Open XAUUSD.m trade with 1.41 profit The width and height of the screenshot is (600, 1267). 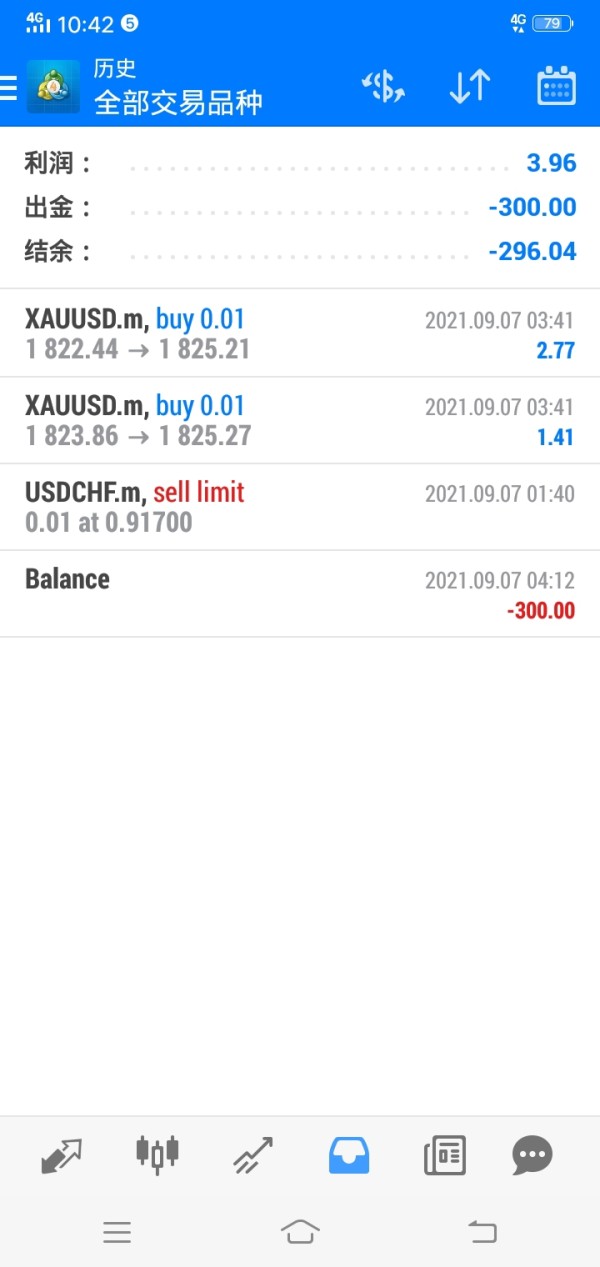pos(300,420)
